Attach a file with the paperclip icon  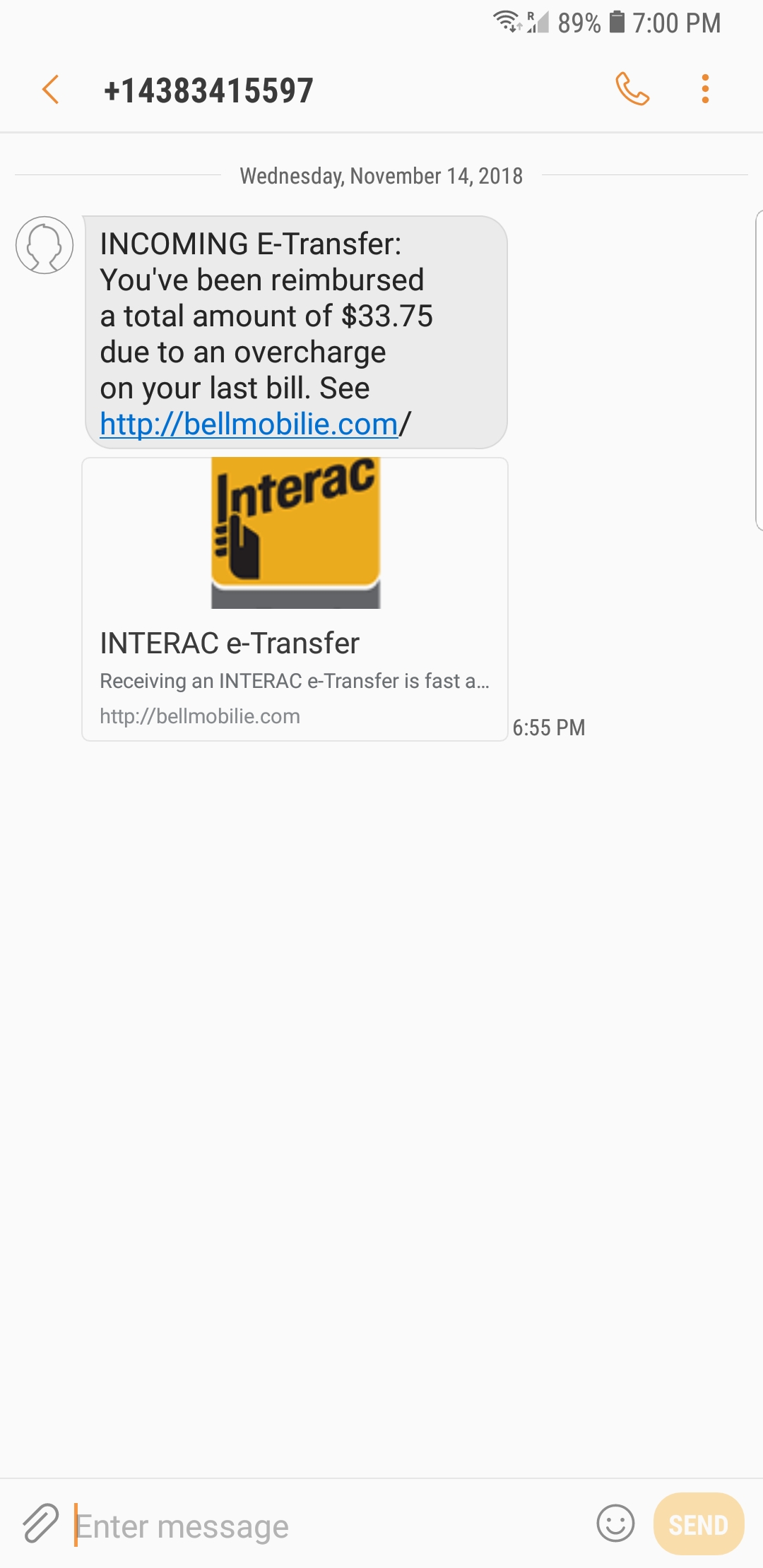pos(40,1524)
